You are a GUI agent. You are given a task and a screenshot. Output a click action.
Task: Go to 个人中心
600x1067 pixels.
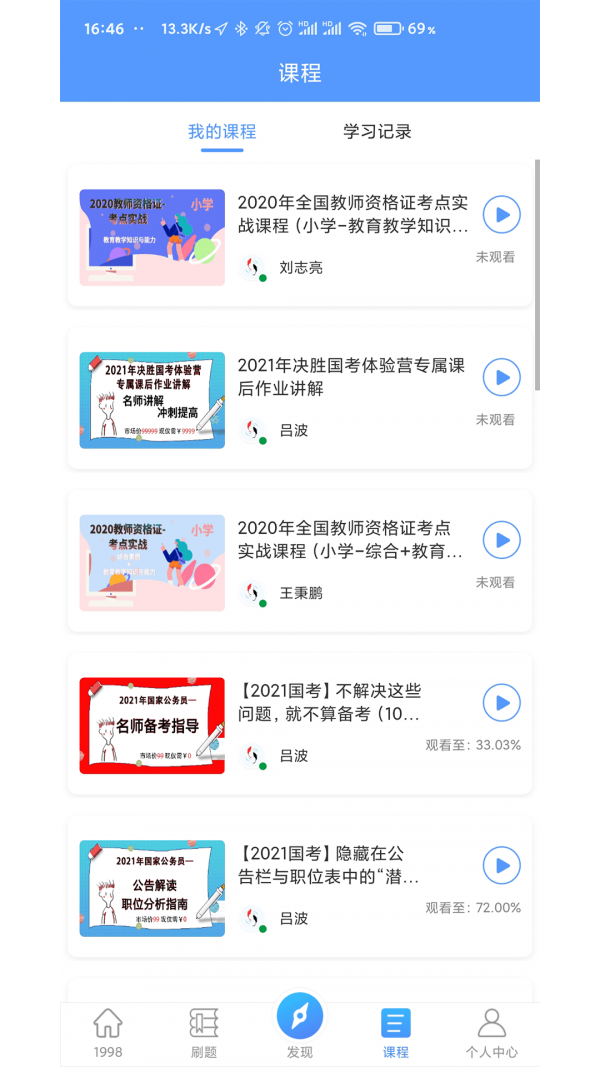tap(492, 1032)
